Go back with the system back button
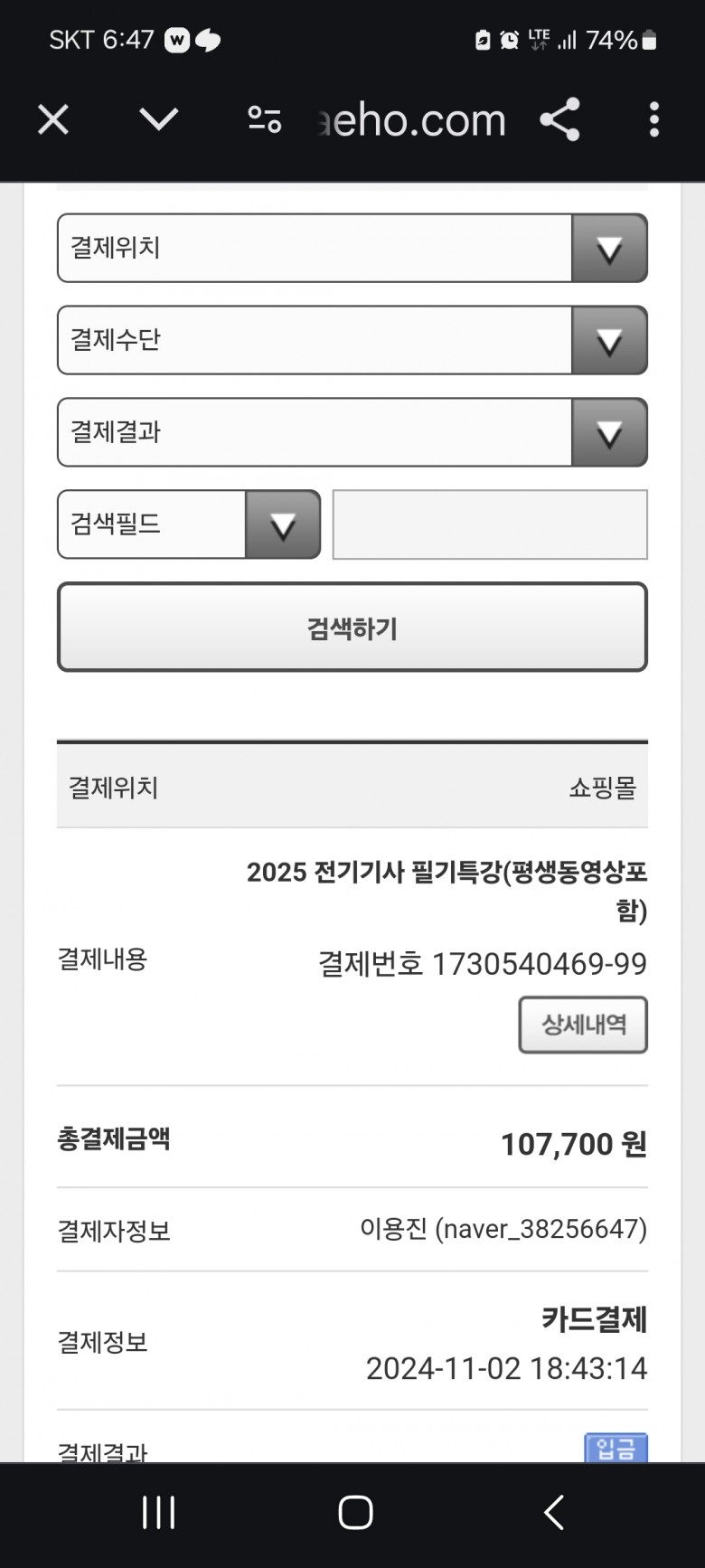The image size is (705, 1568). tap(553, 1512)
